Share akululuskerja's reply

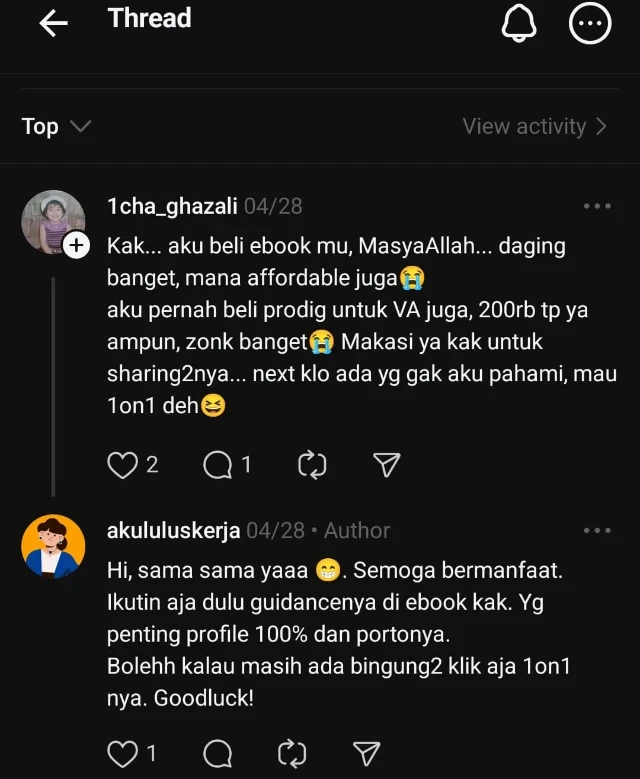pyautogui.click(x=366, y=754)
